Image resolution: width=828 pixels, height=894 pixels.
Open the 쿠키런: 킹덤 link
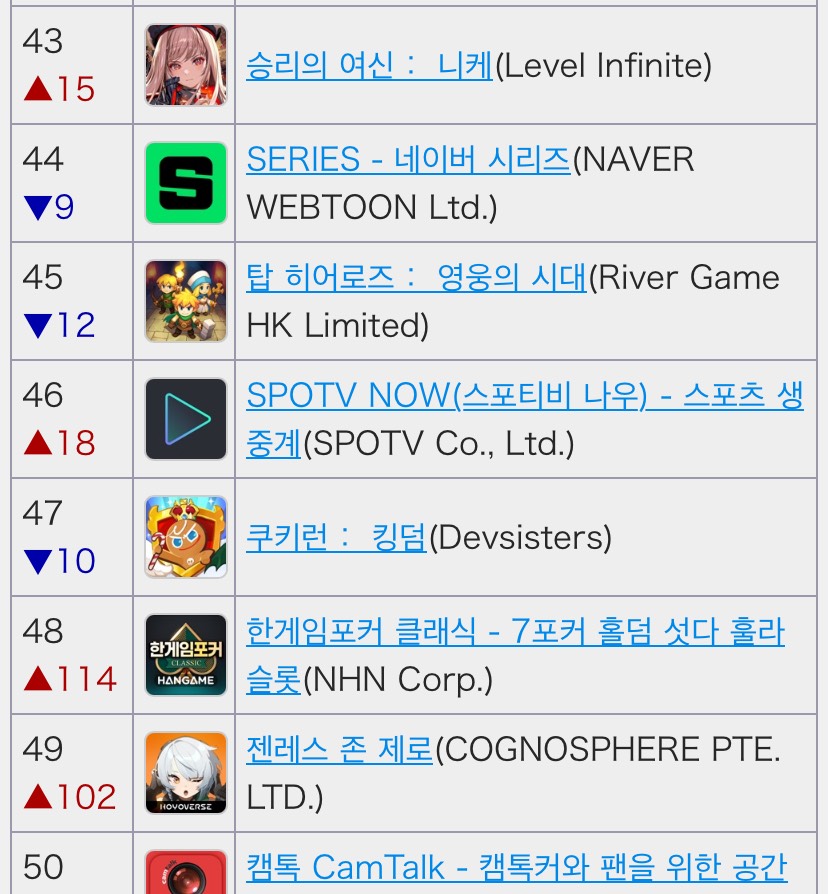(336, 538)
